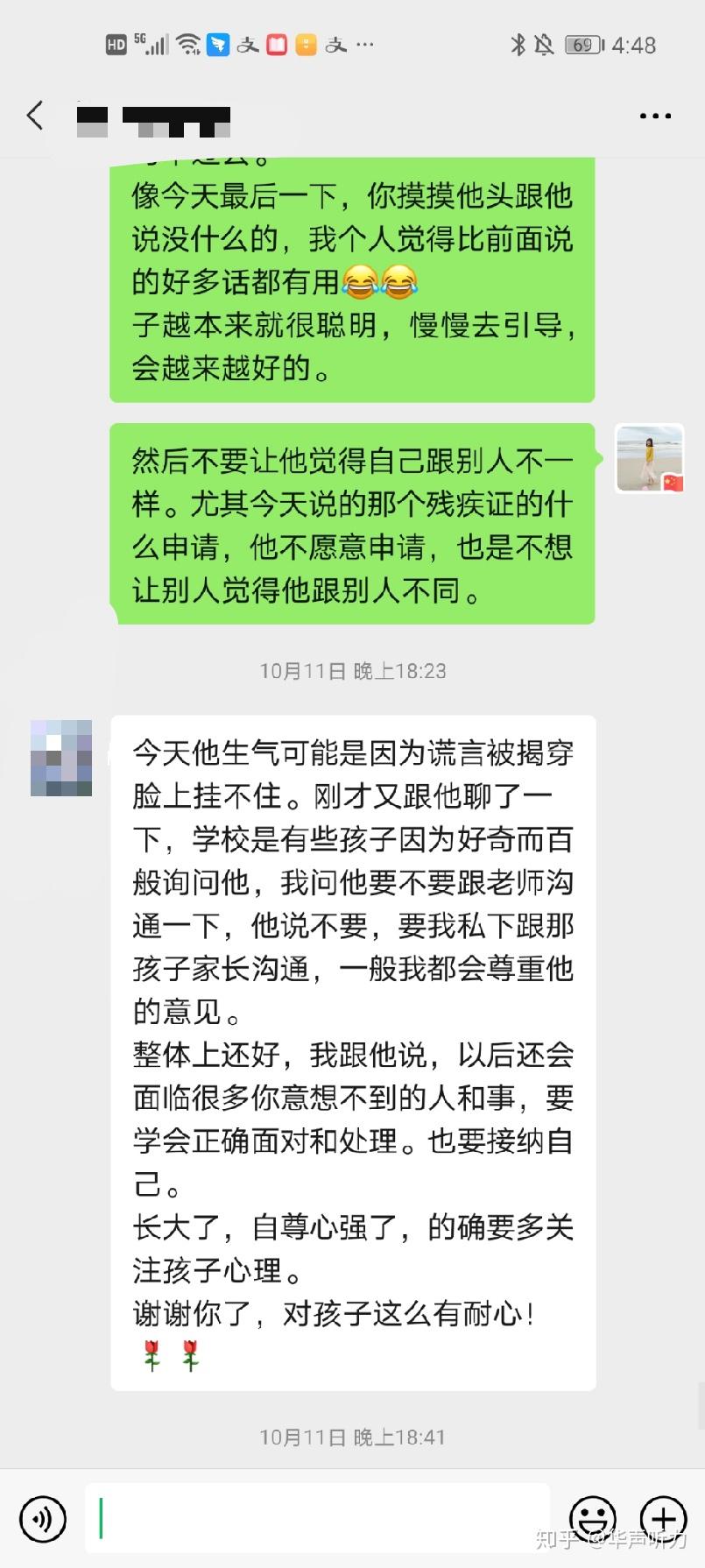Open the chat info overflow menu
This screenshot has width=705, height=1568.
655,116
